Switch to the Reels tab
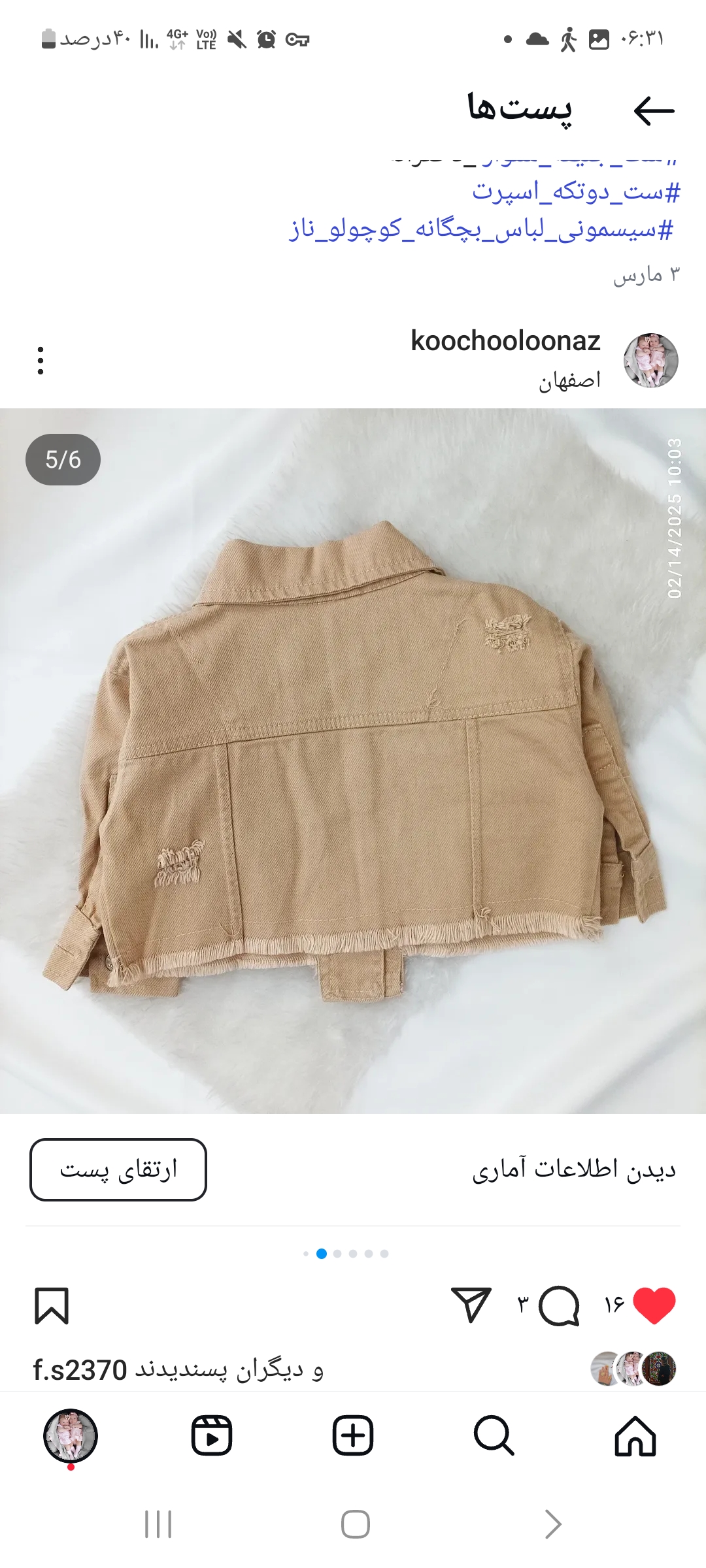The height and width of the screenshot is (1568, 706). [212, 1436]
